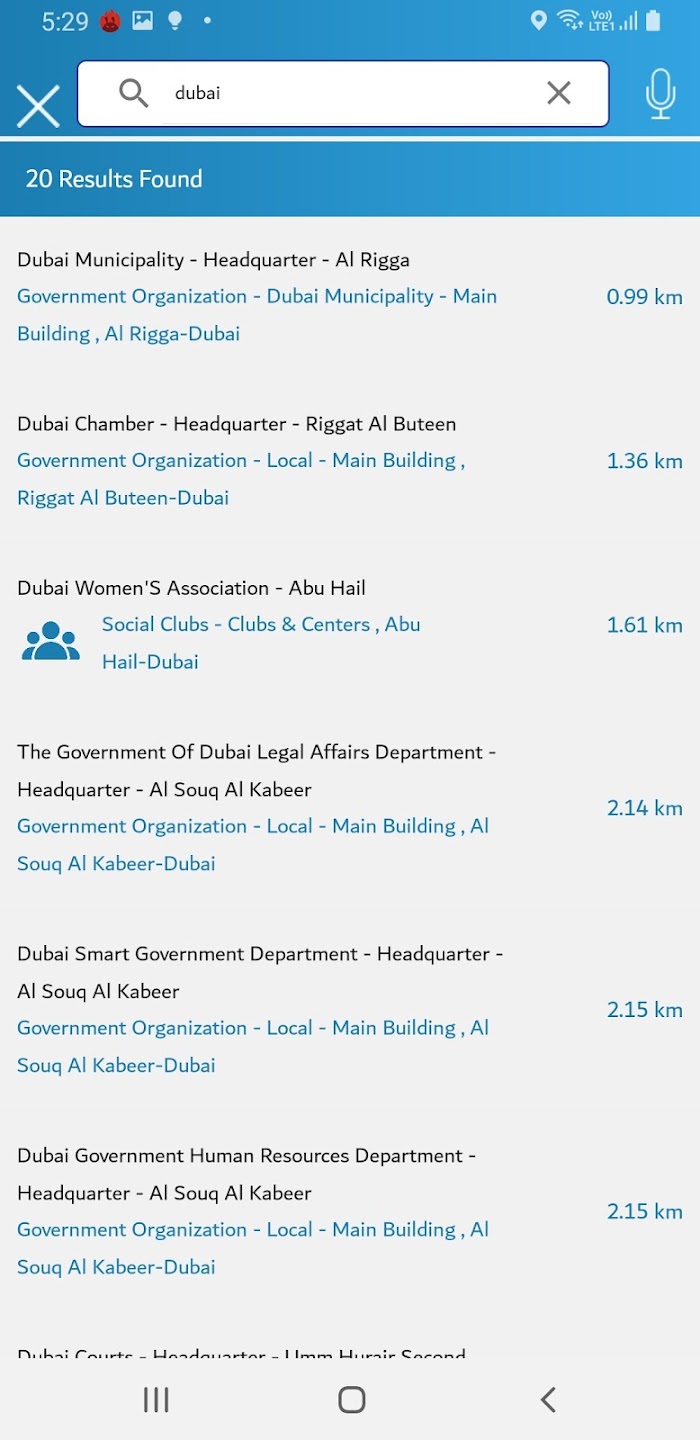
Task: Edit the search field containing 'dubai'
Action: pos(343,94)
